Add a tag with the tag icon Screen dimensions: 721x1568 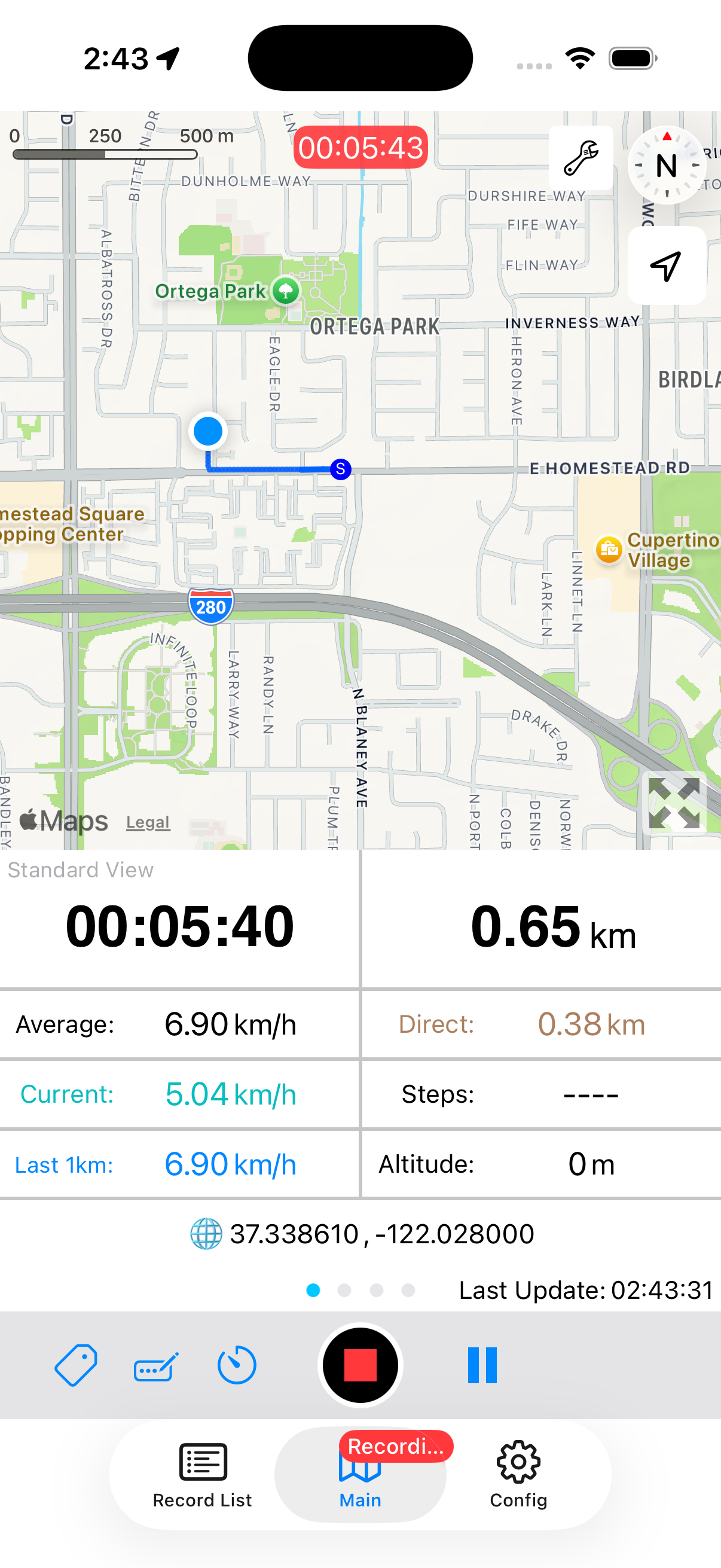[x=76, y=1365]
